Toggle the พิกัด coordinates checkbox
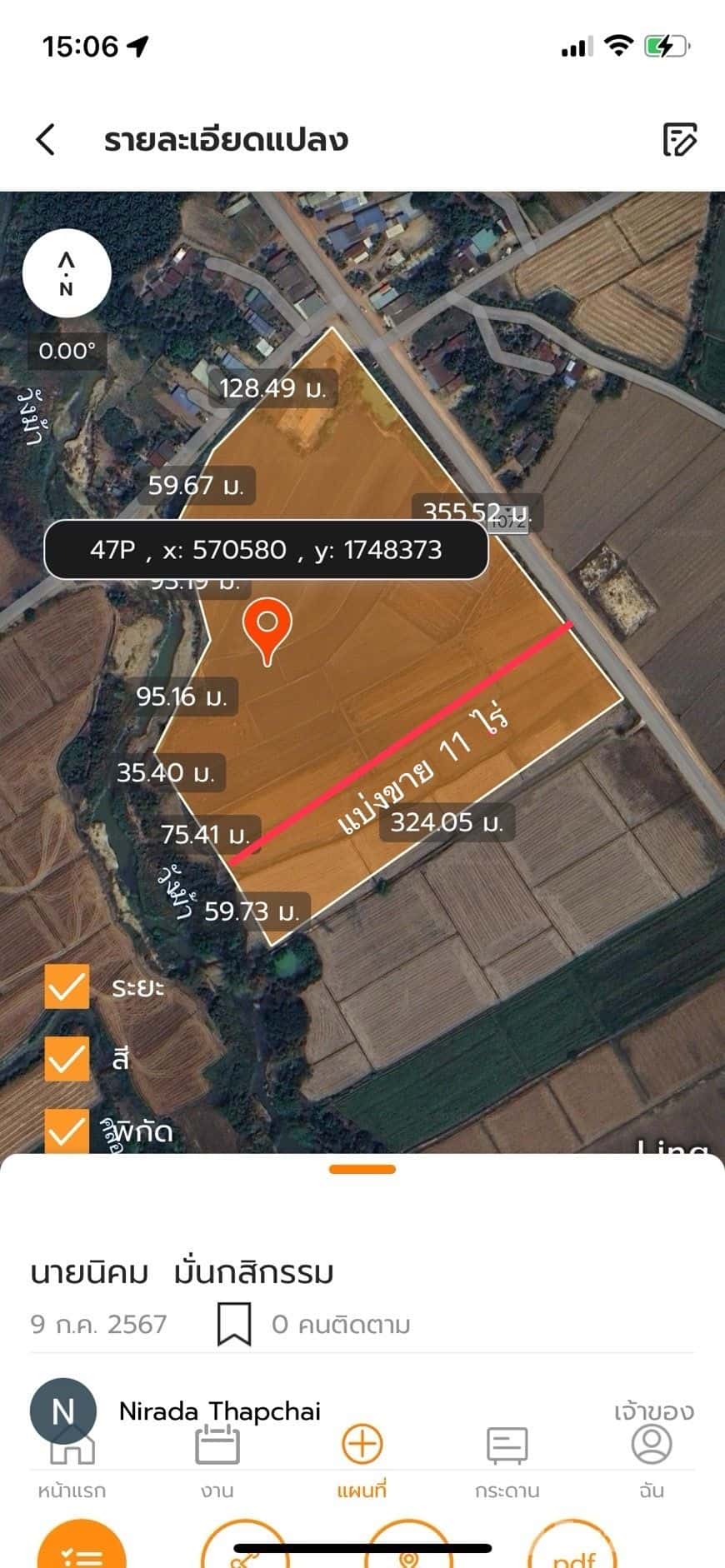Image resolution: width=725 pixels, height=1568 pixels. [x=67, y=1131]
